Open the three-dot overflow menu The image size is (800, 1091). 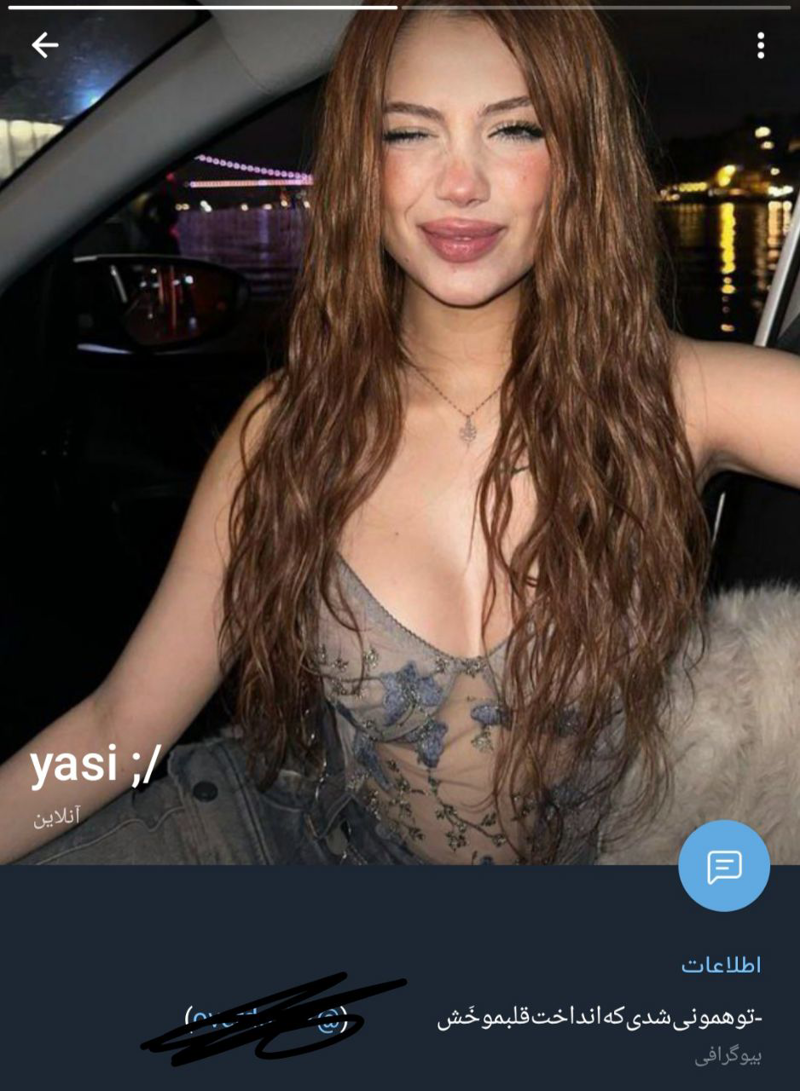click(760, 45)
